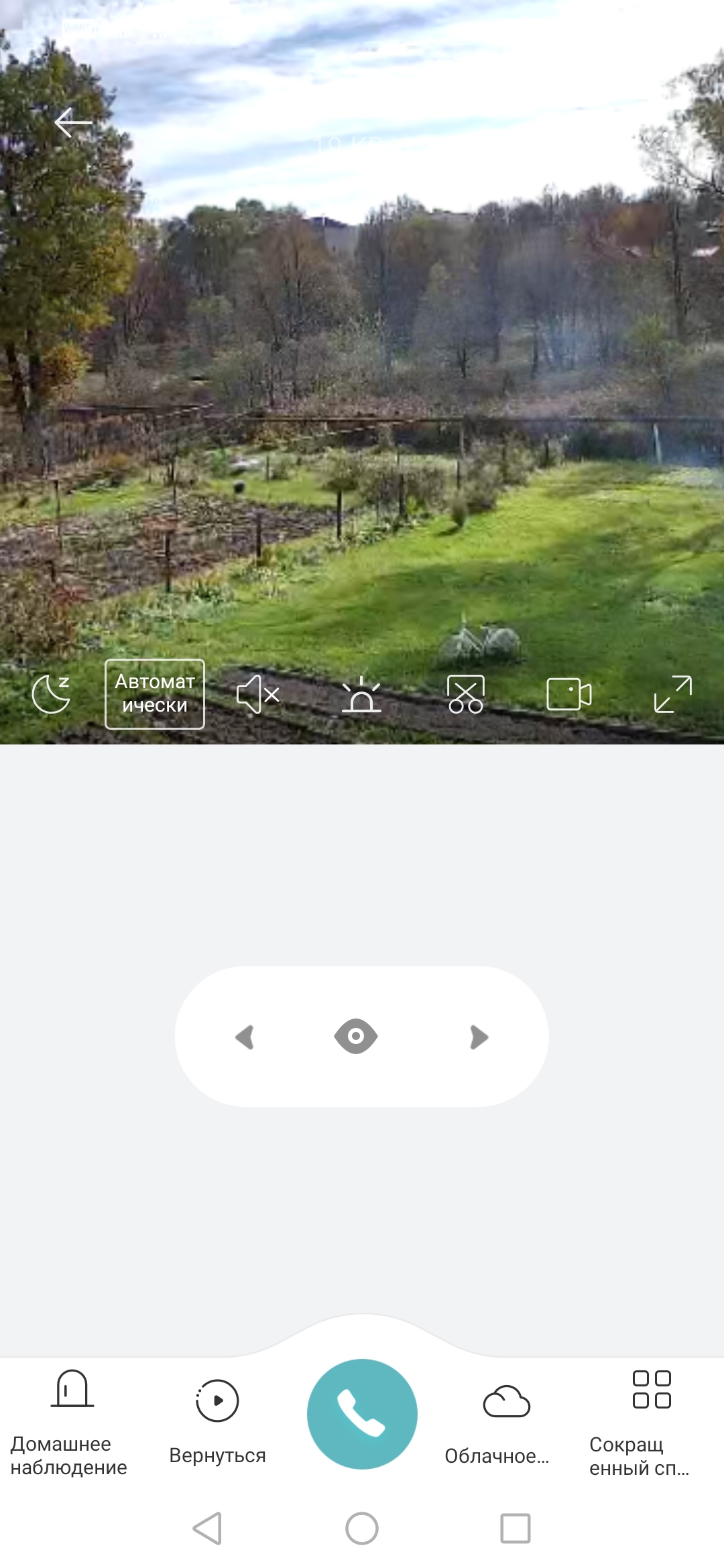The width and height of the screenshot is (724, 1568).
Task: Expand the video to fullscreen
Action: pos(672,694)
